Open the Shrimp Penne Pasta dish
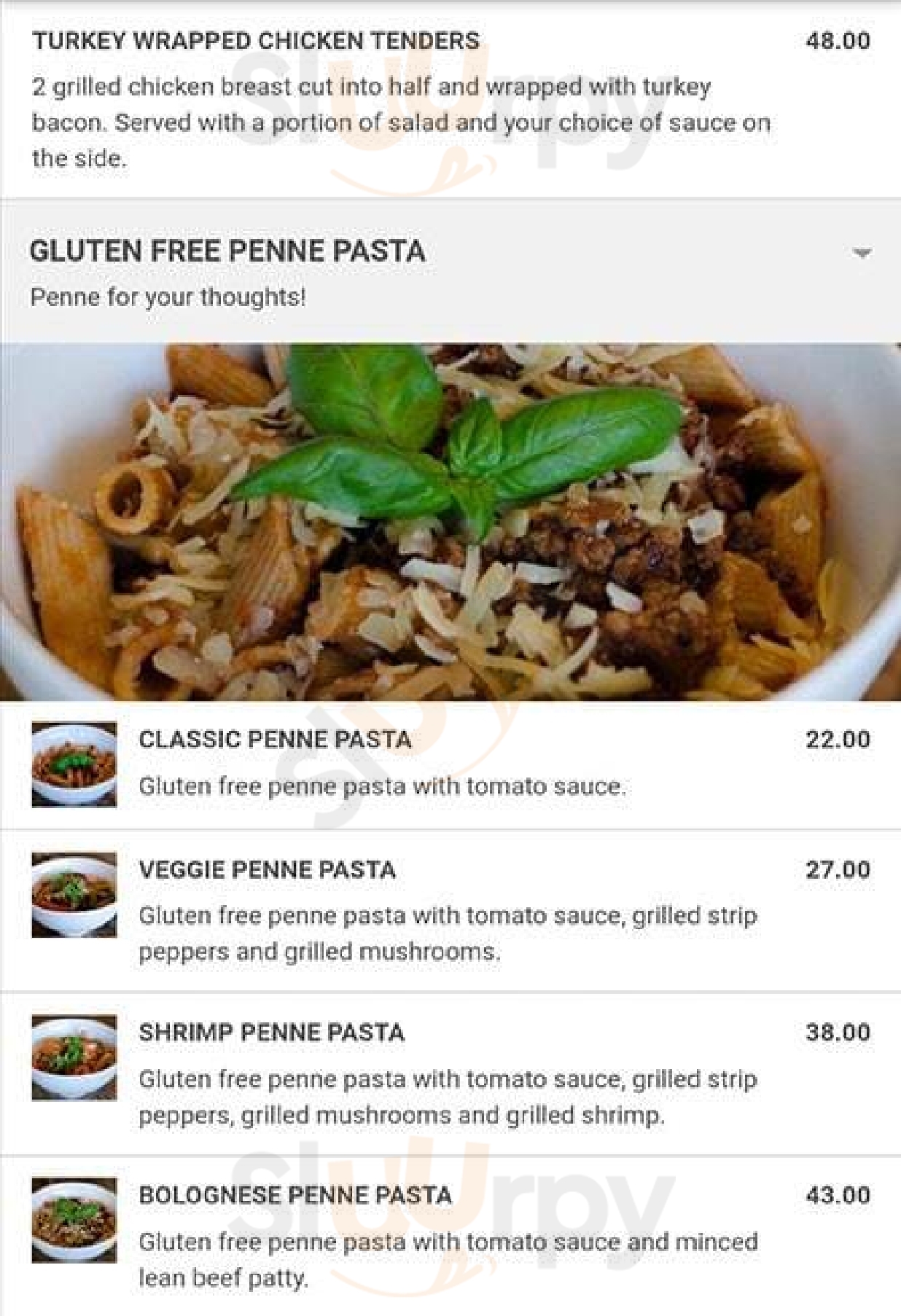Image resolution: width=901 pixels, height=1316 pixels. [271, 1033]
